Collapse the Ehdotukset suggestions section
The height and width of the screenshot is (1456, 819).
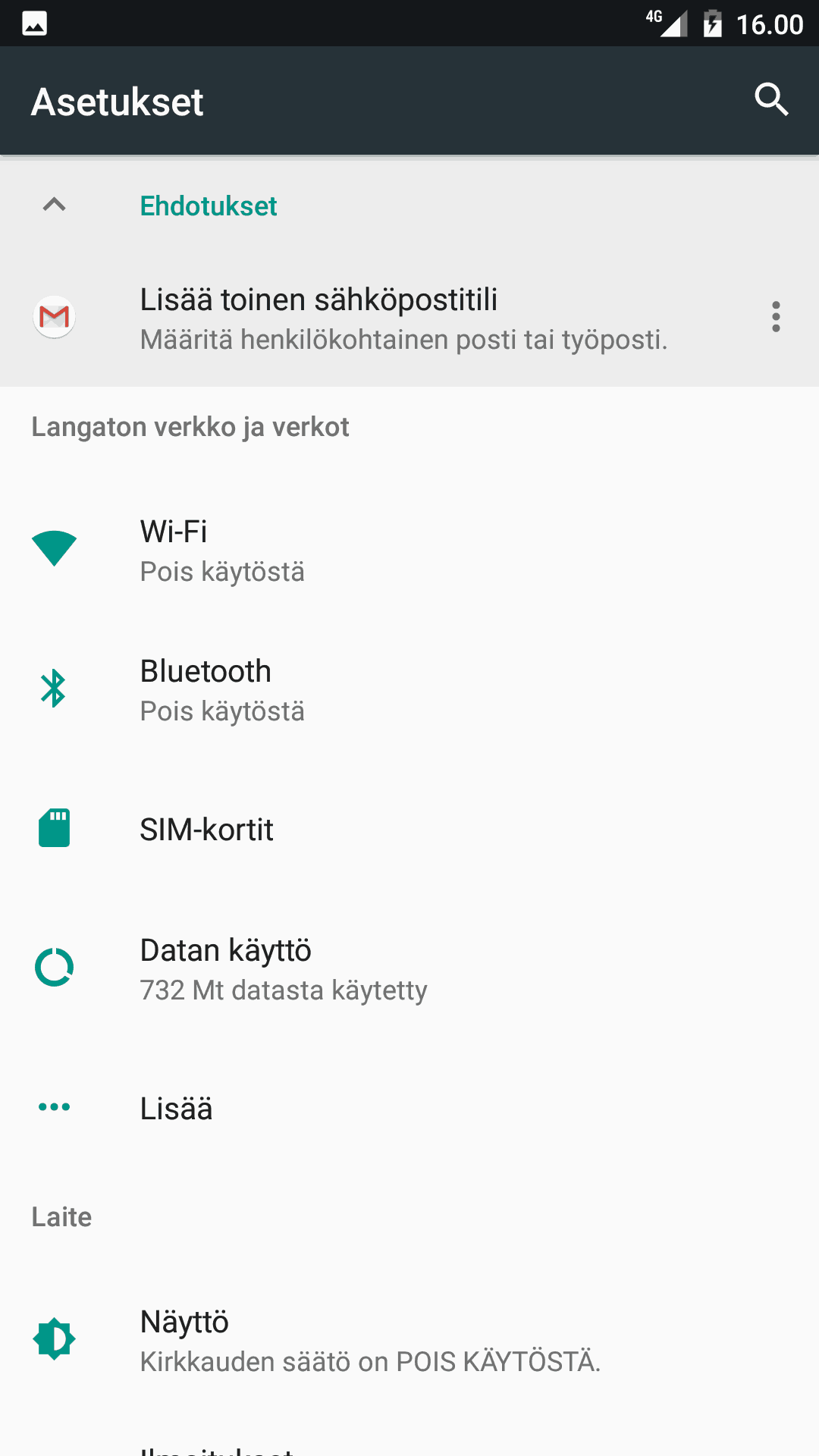(x=55, y=205)
